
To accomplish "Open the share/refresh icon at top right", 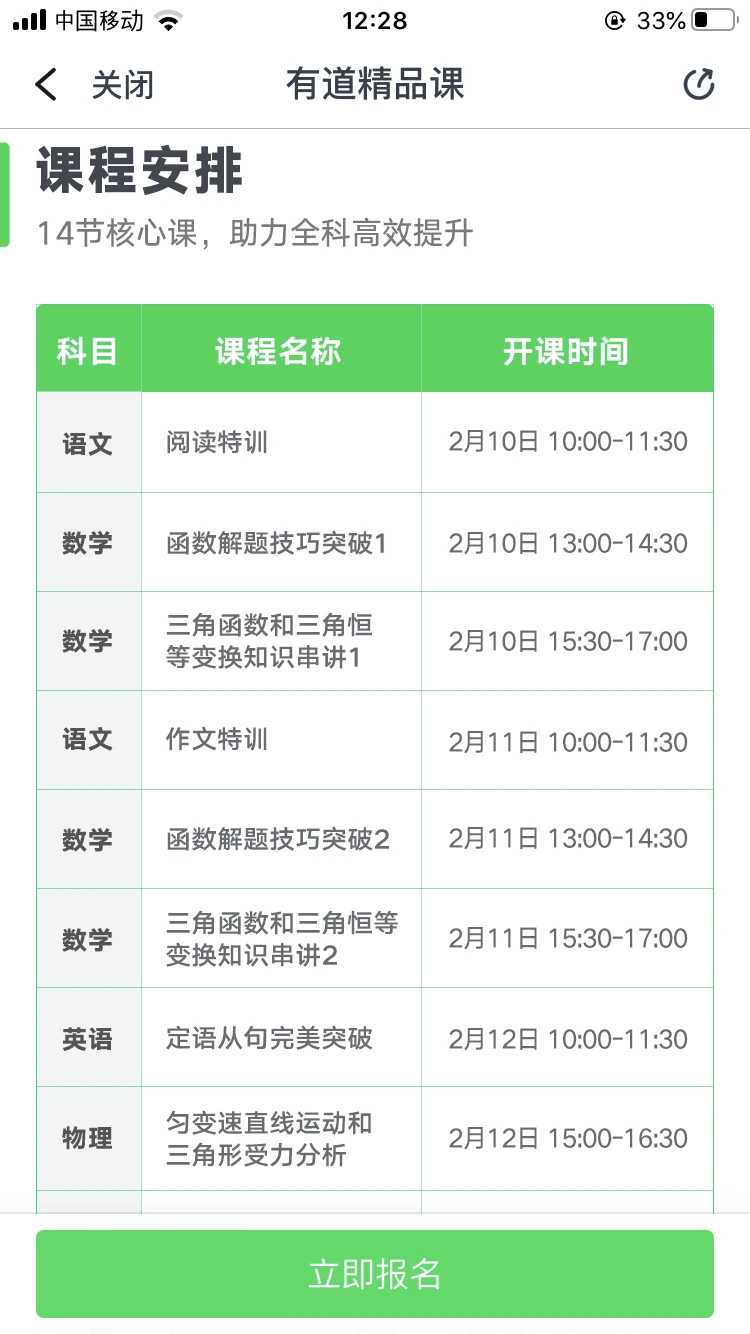I will (x=699, y=85).
